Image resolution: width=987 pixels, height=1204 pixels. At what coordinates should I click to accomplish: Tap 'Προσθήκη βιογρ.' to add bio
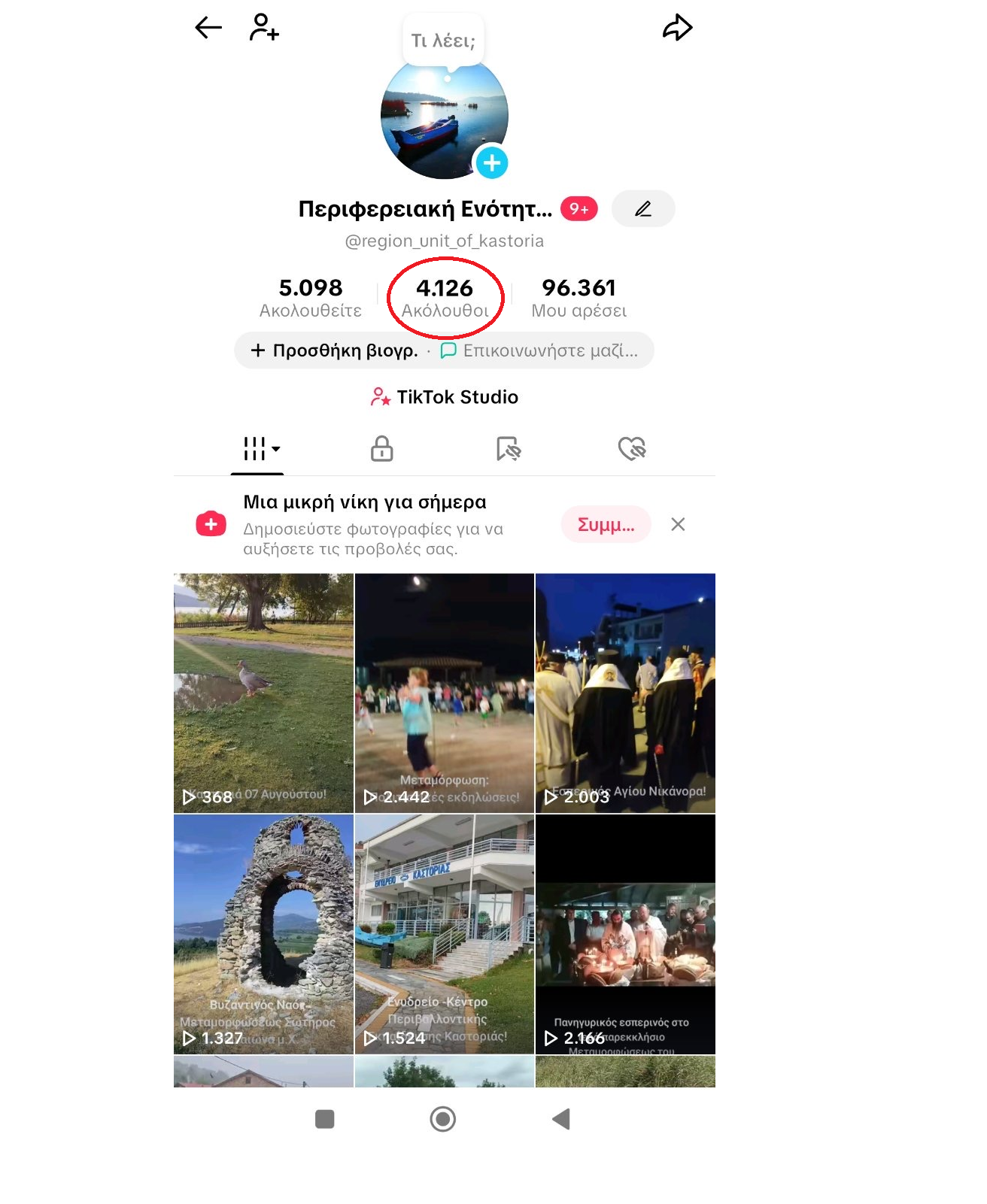coord(335,350)
